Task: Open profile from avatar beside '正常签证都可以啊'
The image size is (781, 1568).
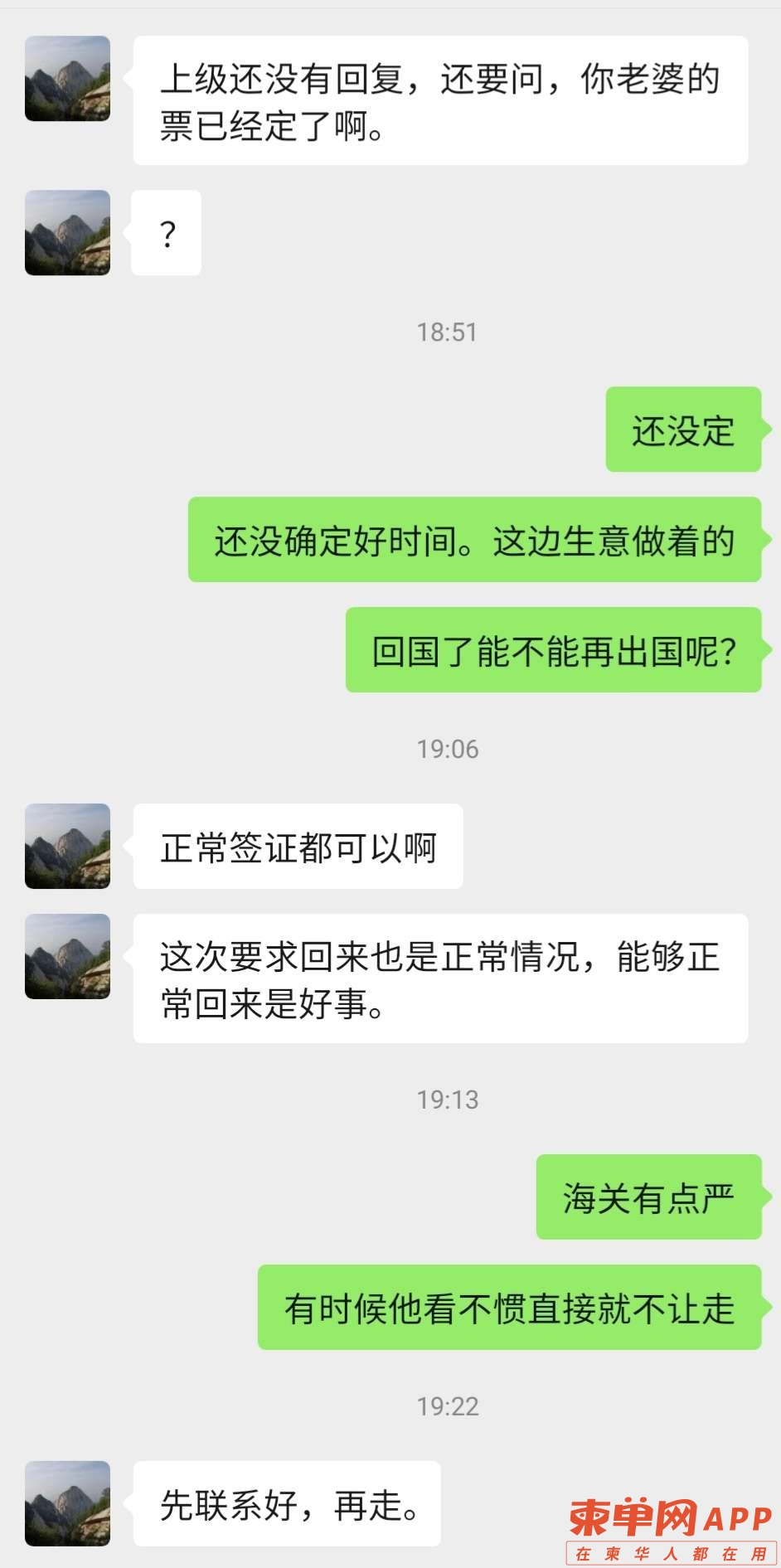Action: pyautogui.click(x=67, y=846)
